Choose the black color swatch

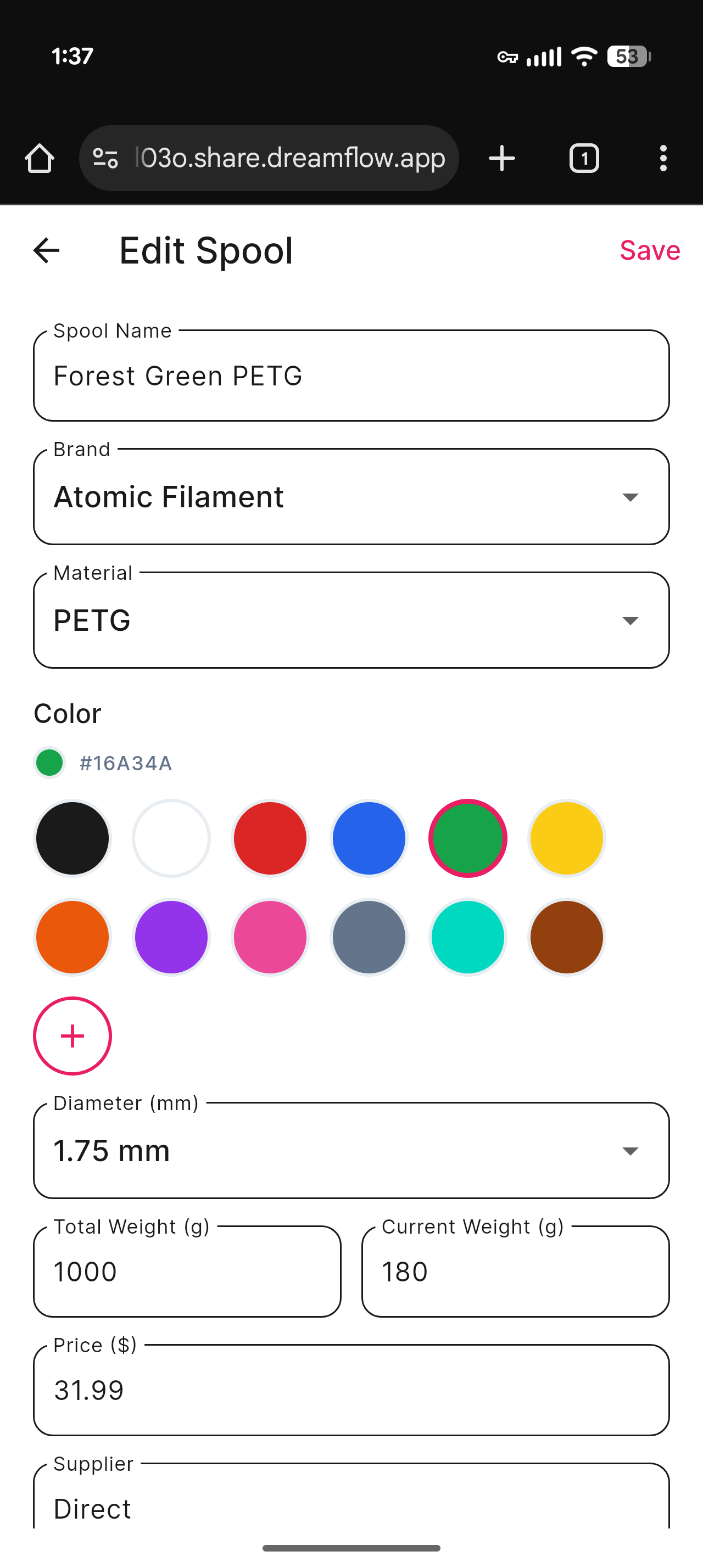72,838
